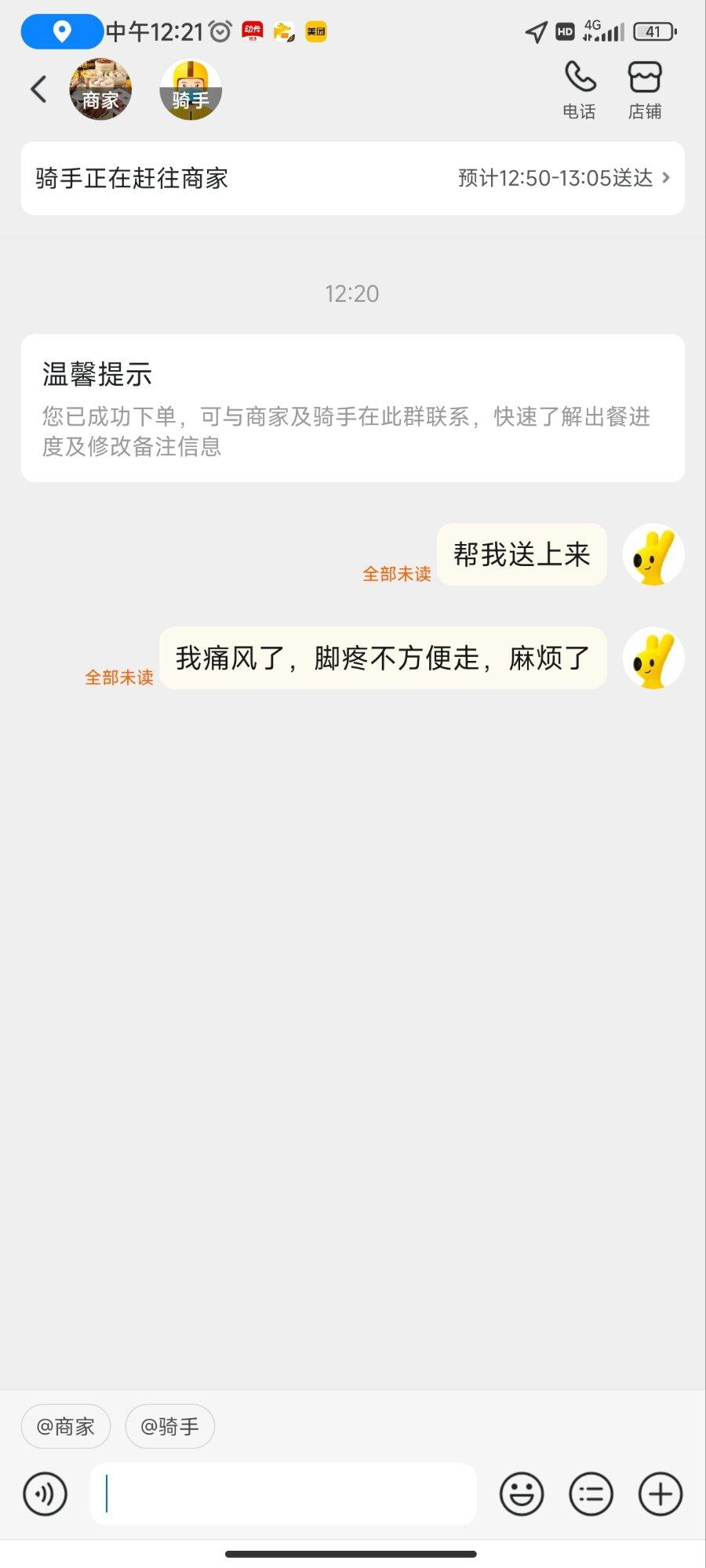
Task: Open the plus attachment menu
Action: [661, 1494]
